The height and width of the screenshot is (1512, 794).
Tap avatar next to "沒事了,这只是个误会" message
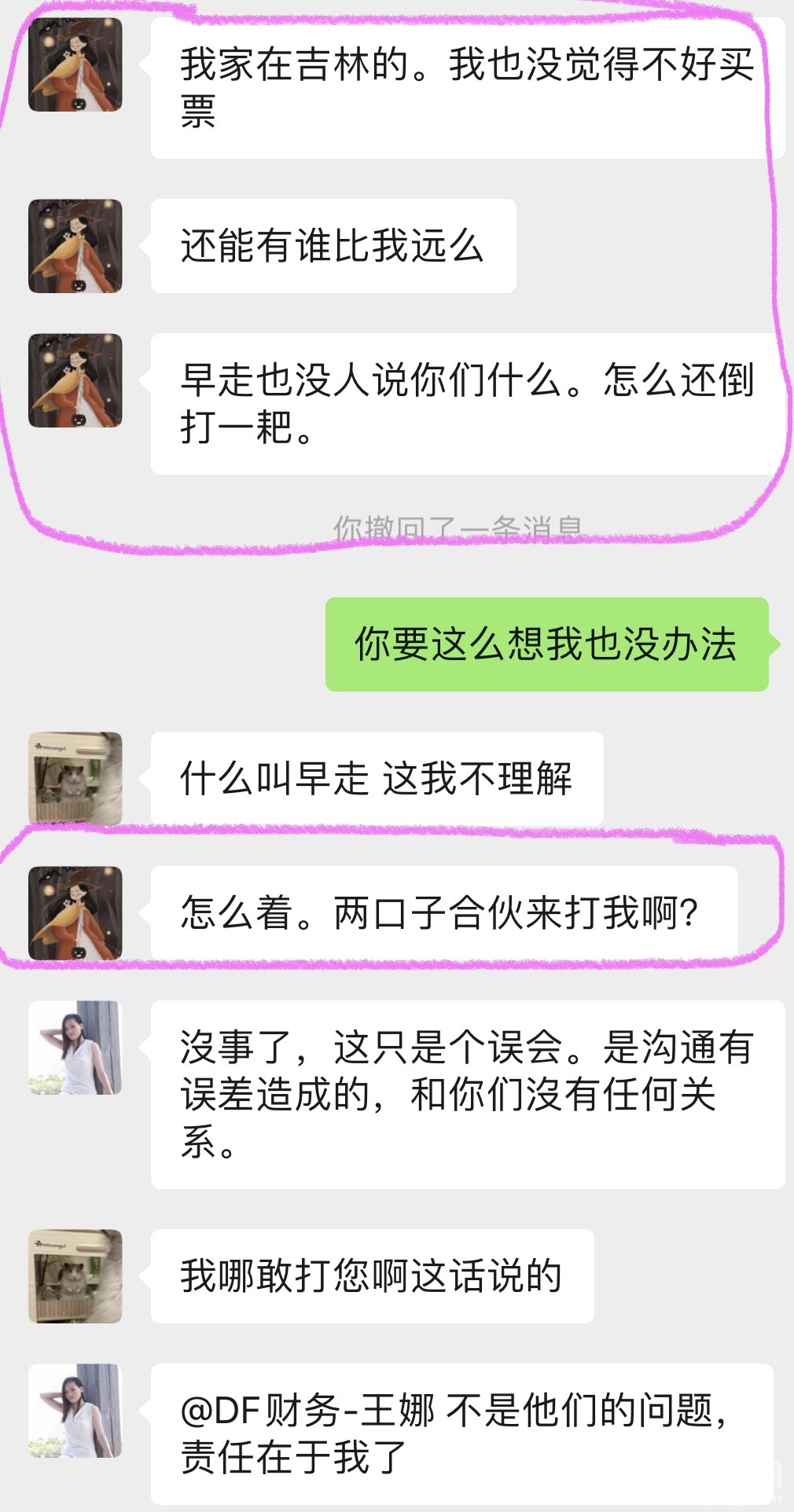pos(75,1048)
